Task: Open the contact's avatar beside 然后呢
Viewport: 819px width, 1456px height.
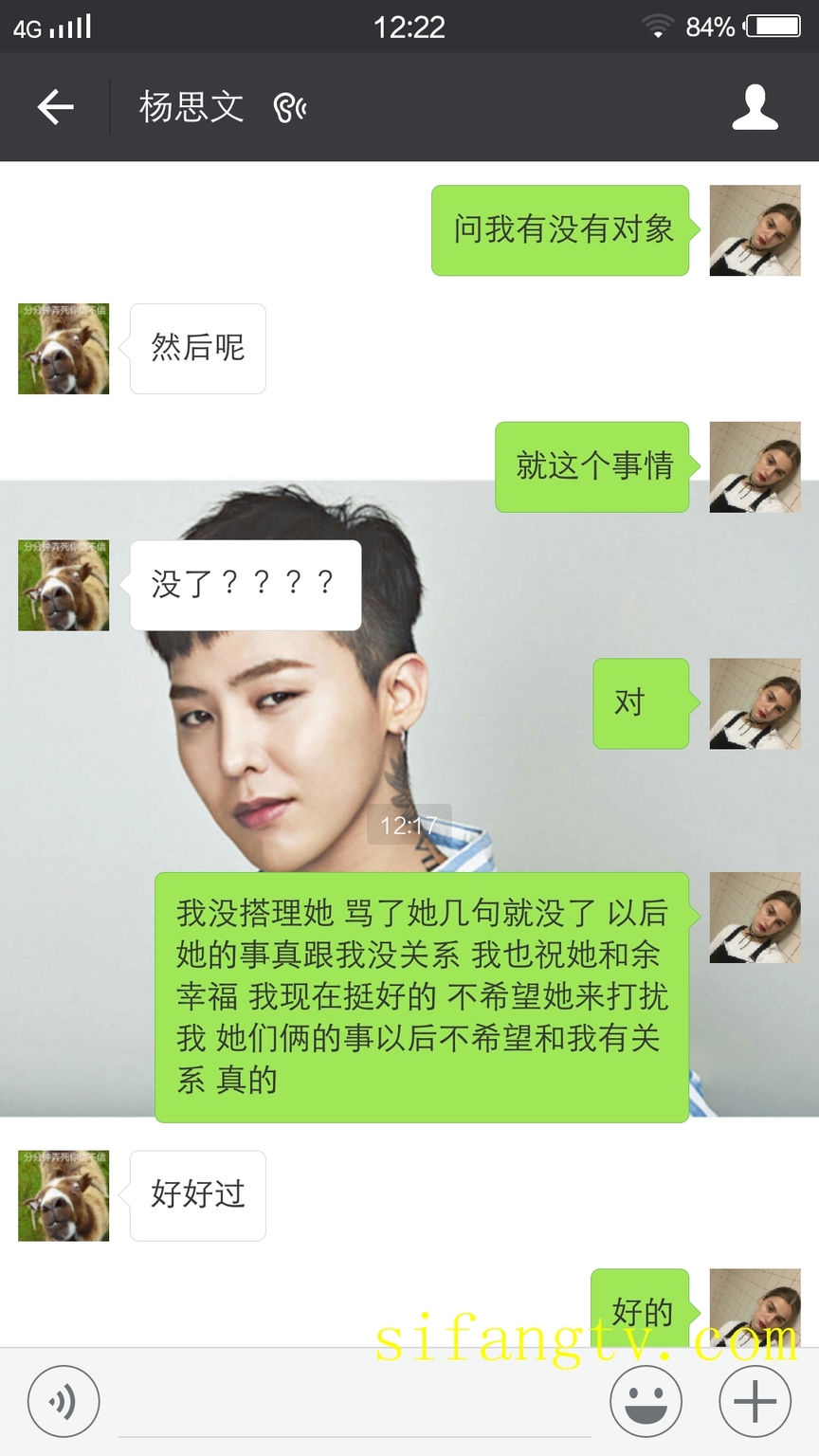Action: 64,349
